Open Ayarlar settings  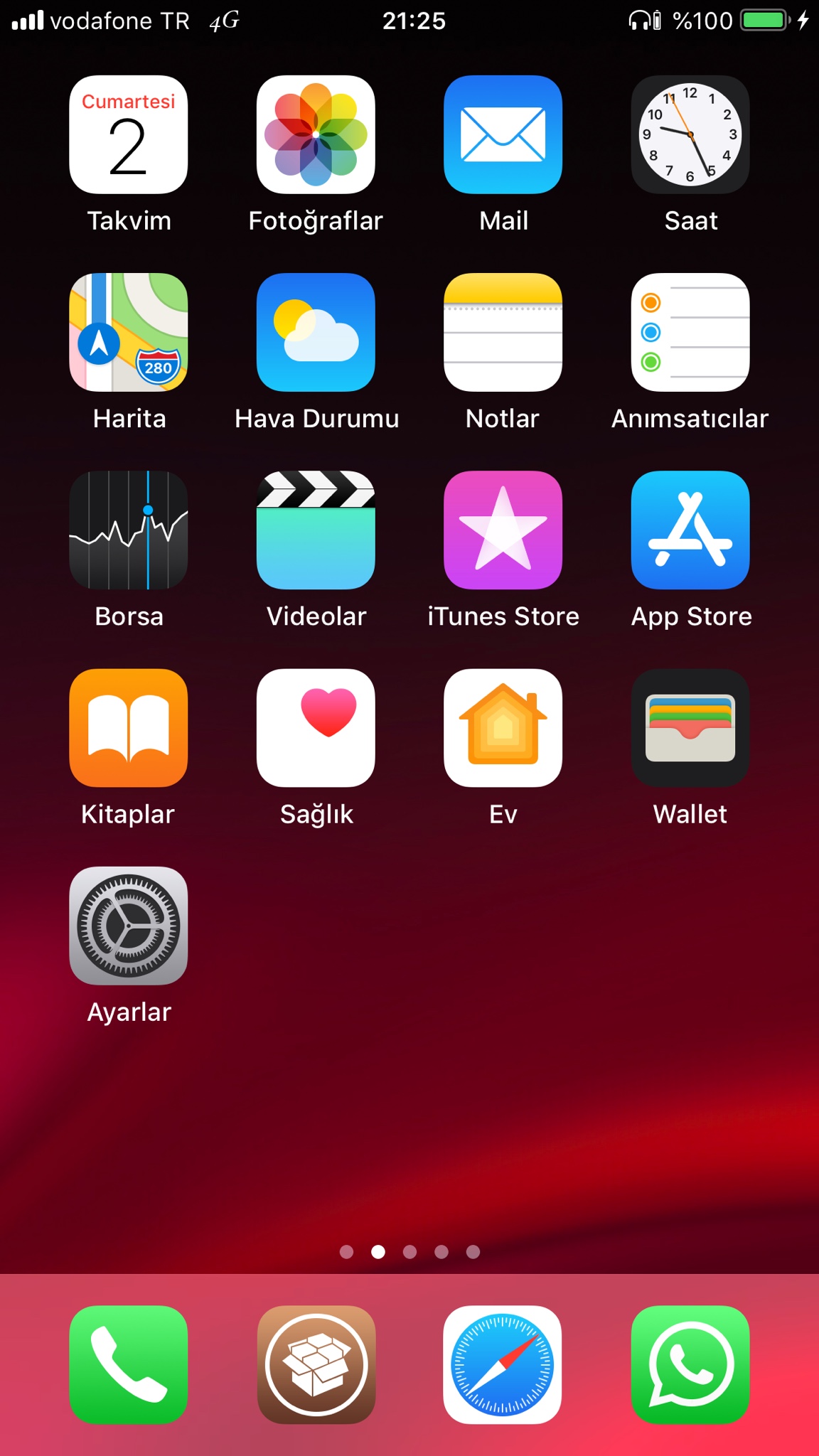click(129, 925)
